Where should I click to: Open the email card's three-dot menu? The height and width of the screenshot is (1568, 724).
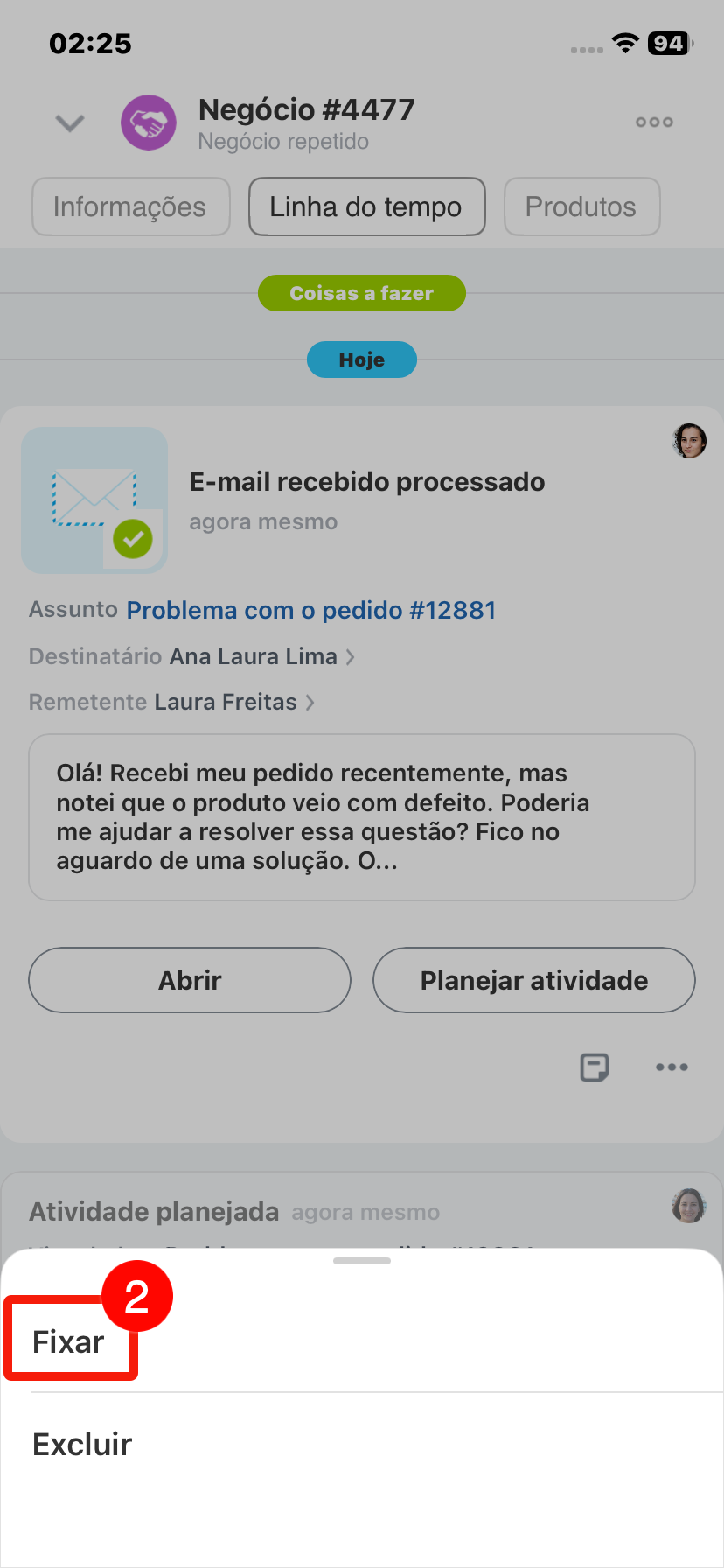point(672,1067)
